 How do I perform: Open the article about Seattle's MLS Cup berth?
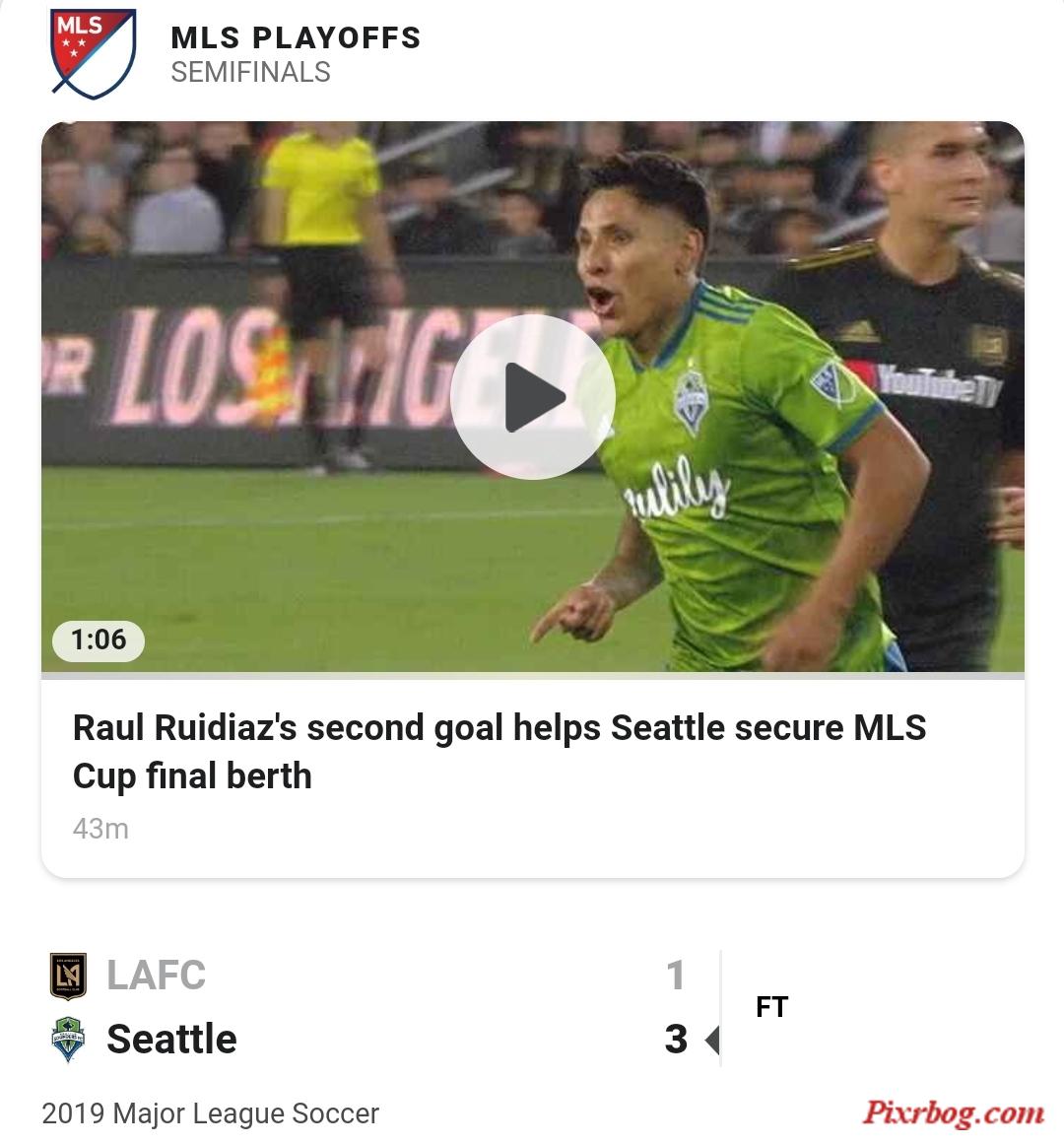pyautogui.click(x=499, y=752)
